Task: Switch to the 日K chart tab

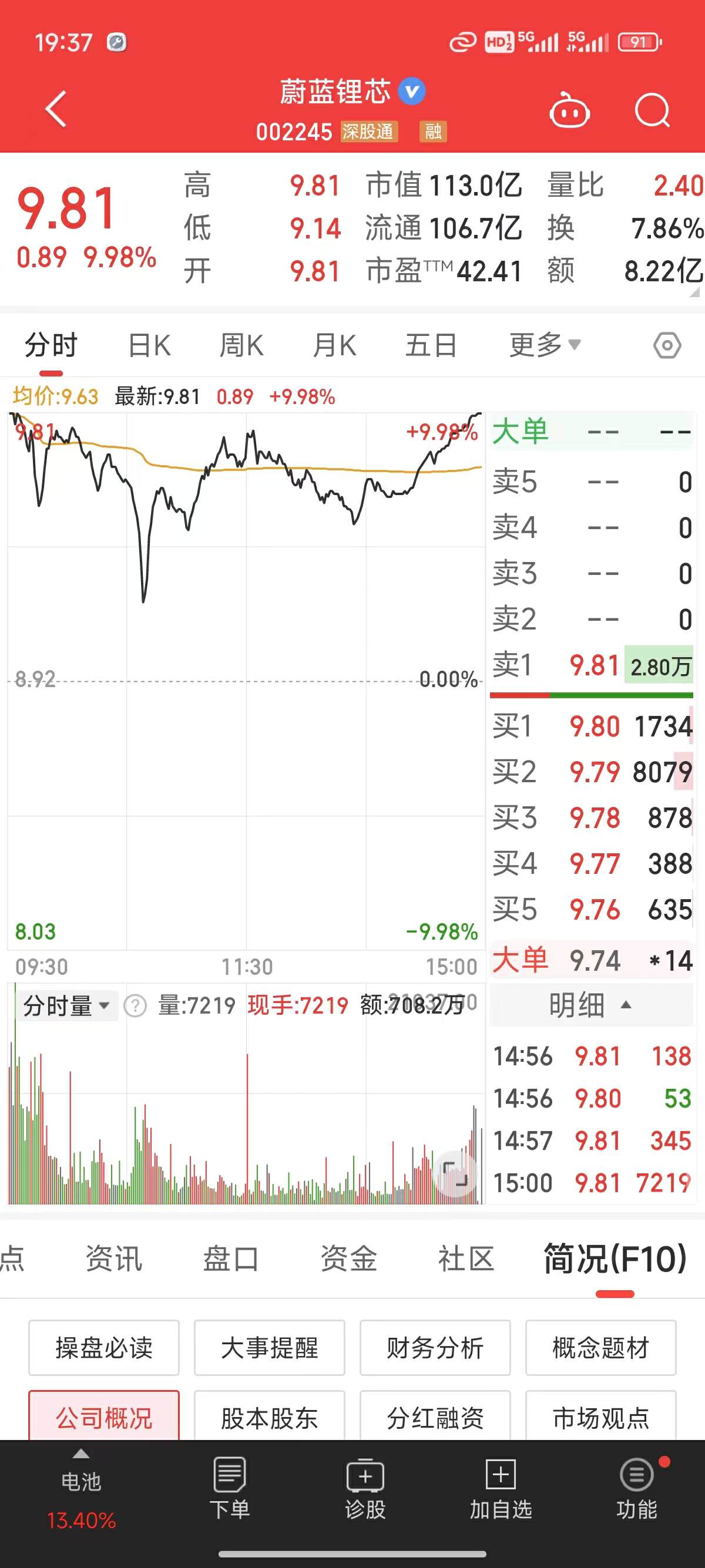Action: pyautogui.click(x=149, y=346)
